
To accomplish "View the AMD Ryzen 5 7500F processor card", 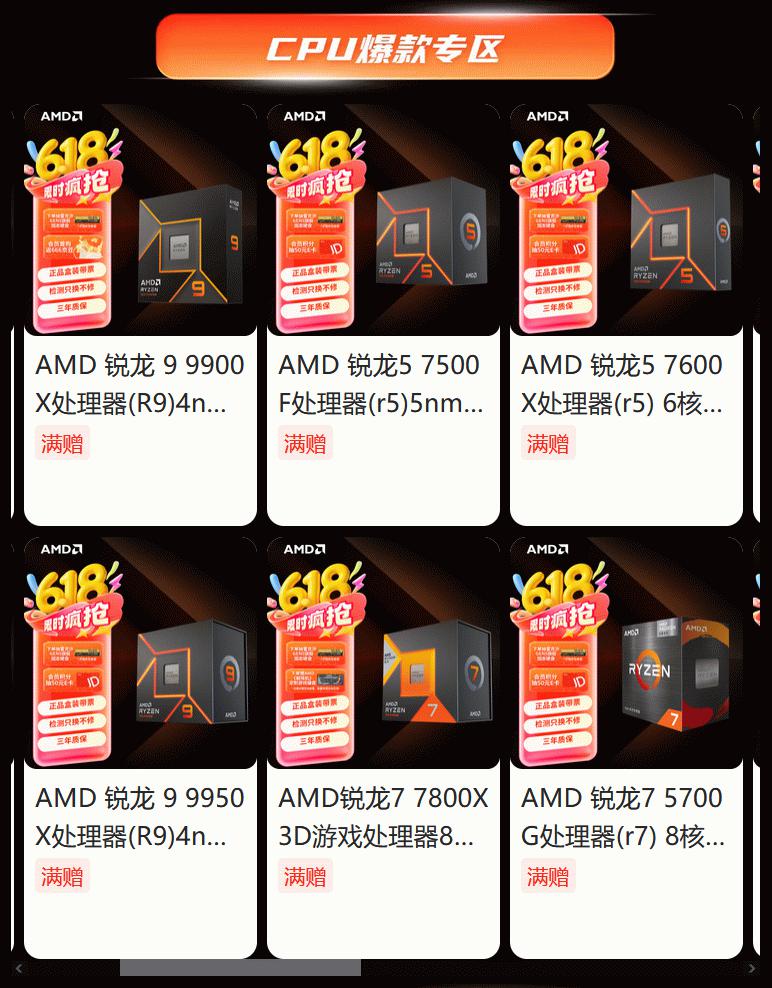I will (383, 314).
